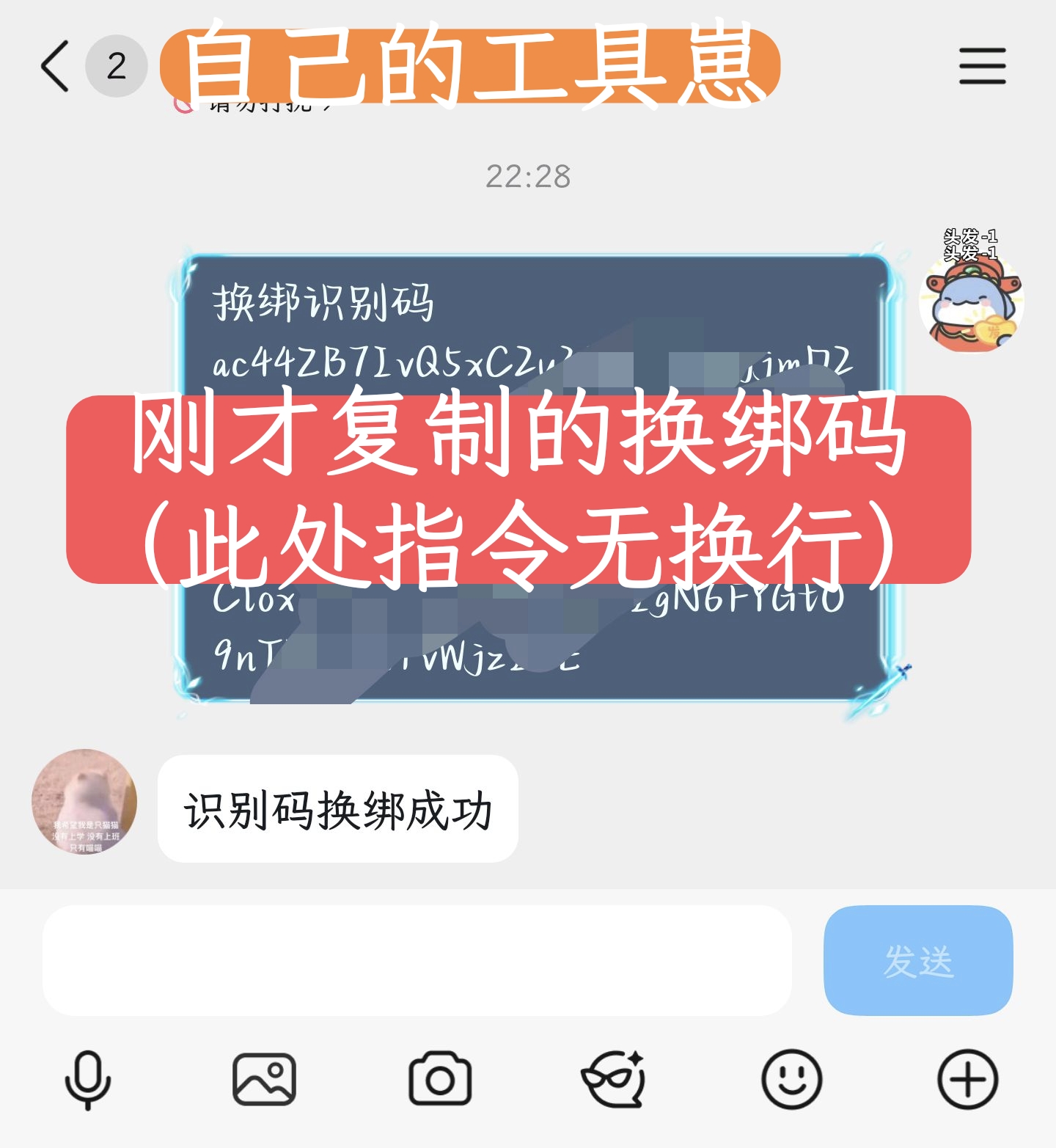Open the photo gallery picker
The width and height of the screenshot is (1056, 1148).
point(264,1080)
